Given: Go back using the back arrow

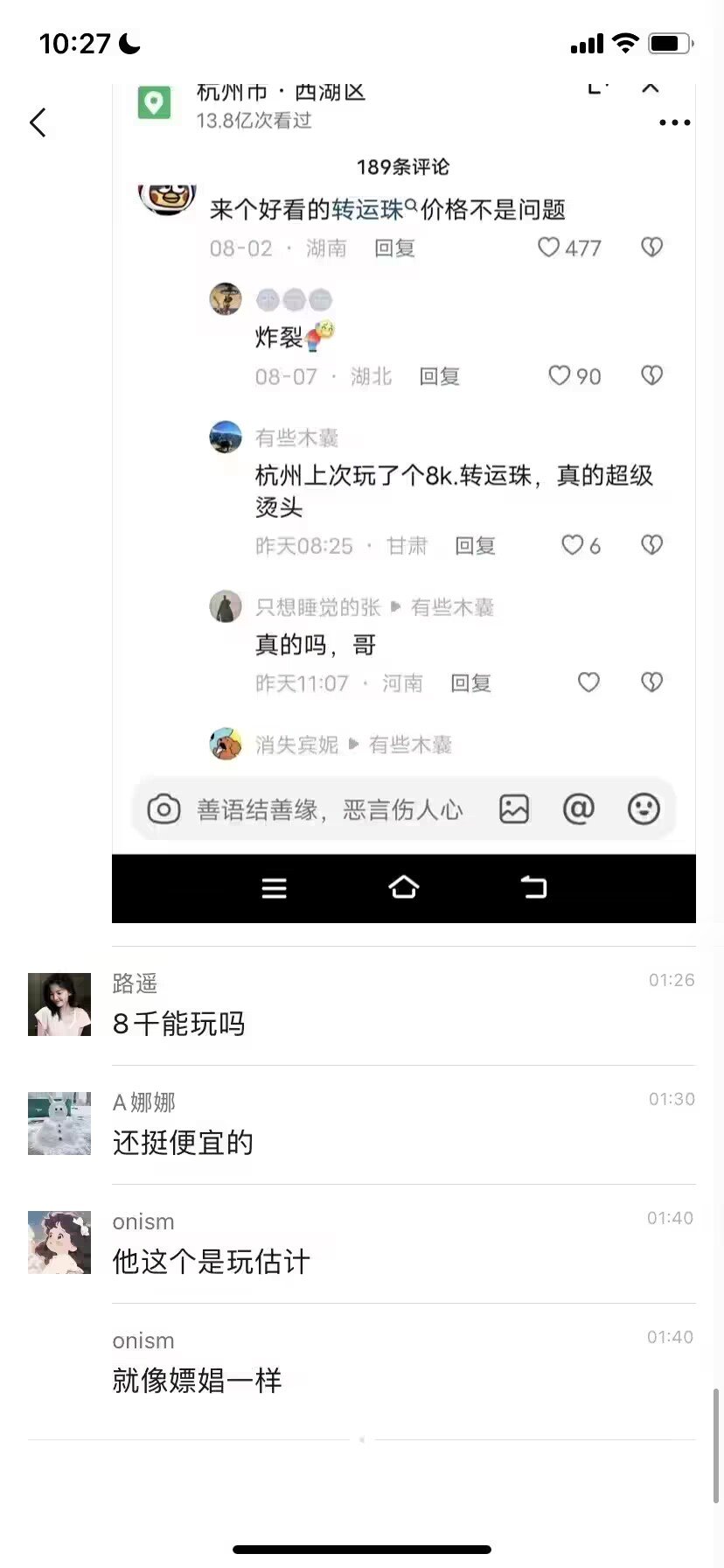Looking at the screenshot, I should tap(38, 122).
